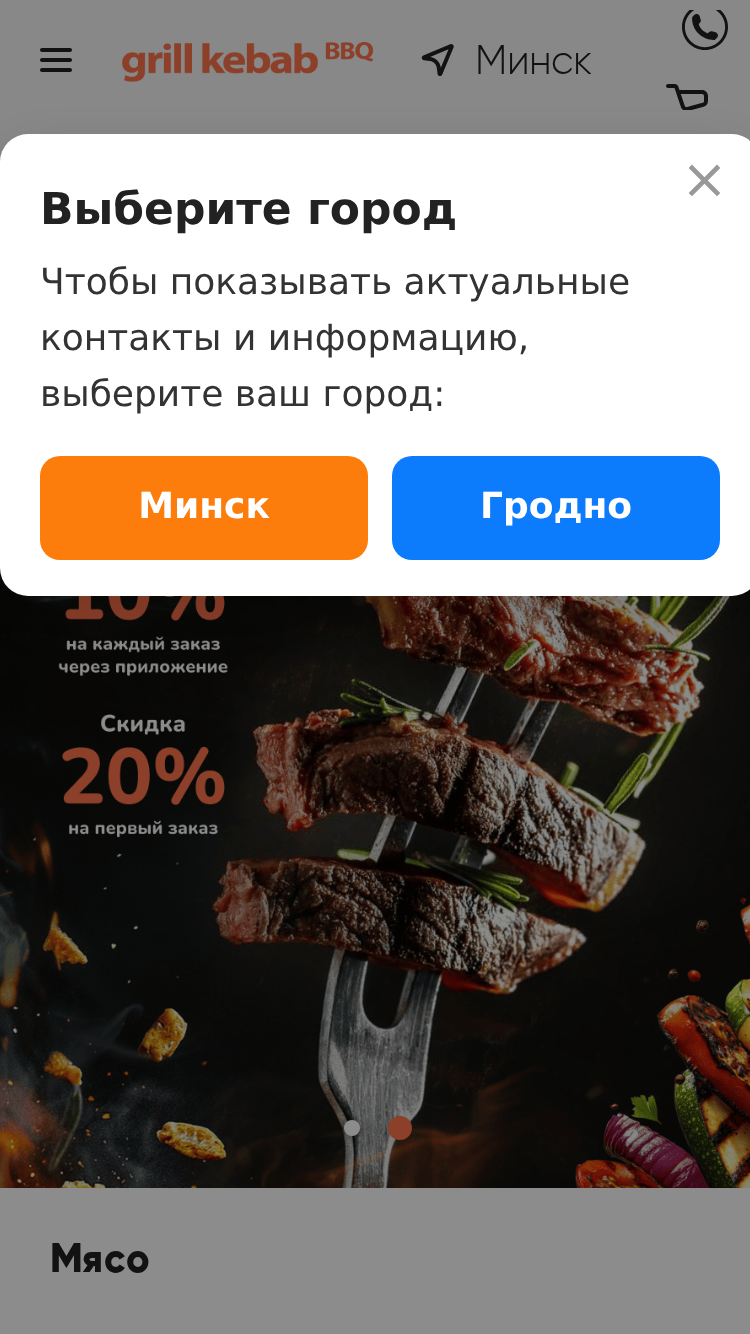
Task: Open the Минск city selector in header
Action: (507, 60)
